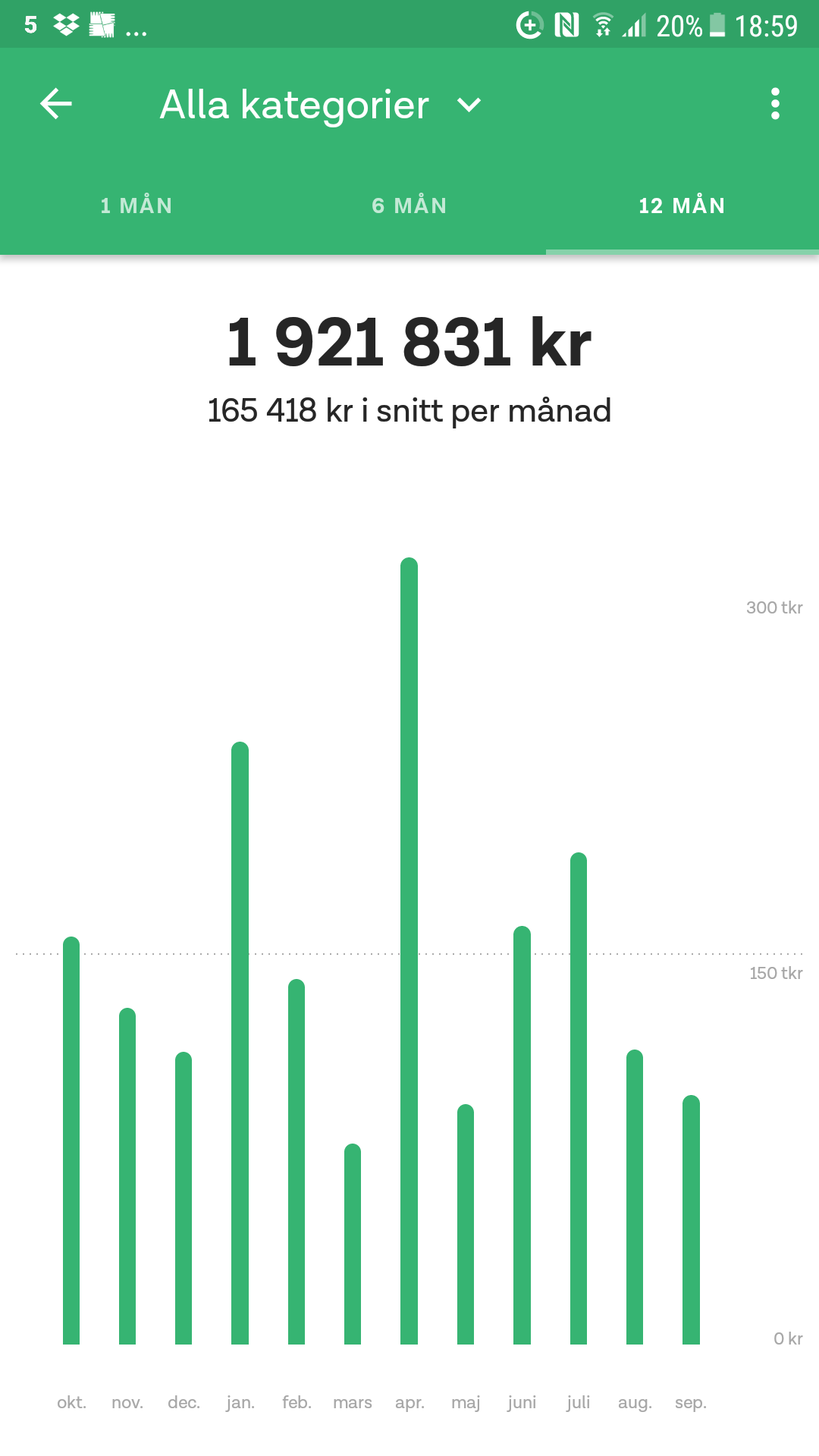Select the juli bar in the chart
The width and height of the screenshot is (819, 1456).
click(x=579, y=1100)
